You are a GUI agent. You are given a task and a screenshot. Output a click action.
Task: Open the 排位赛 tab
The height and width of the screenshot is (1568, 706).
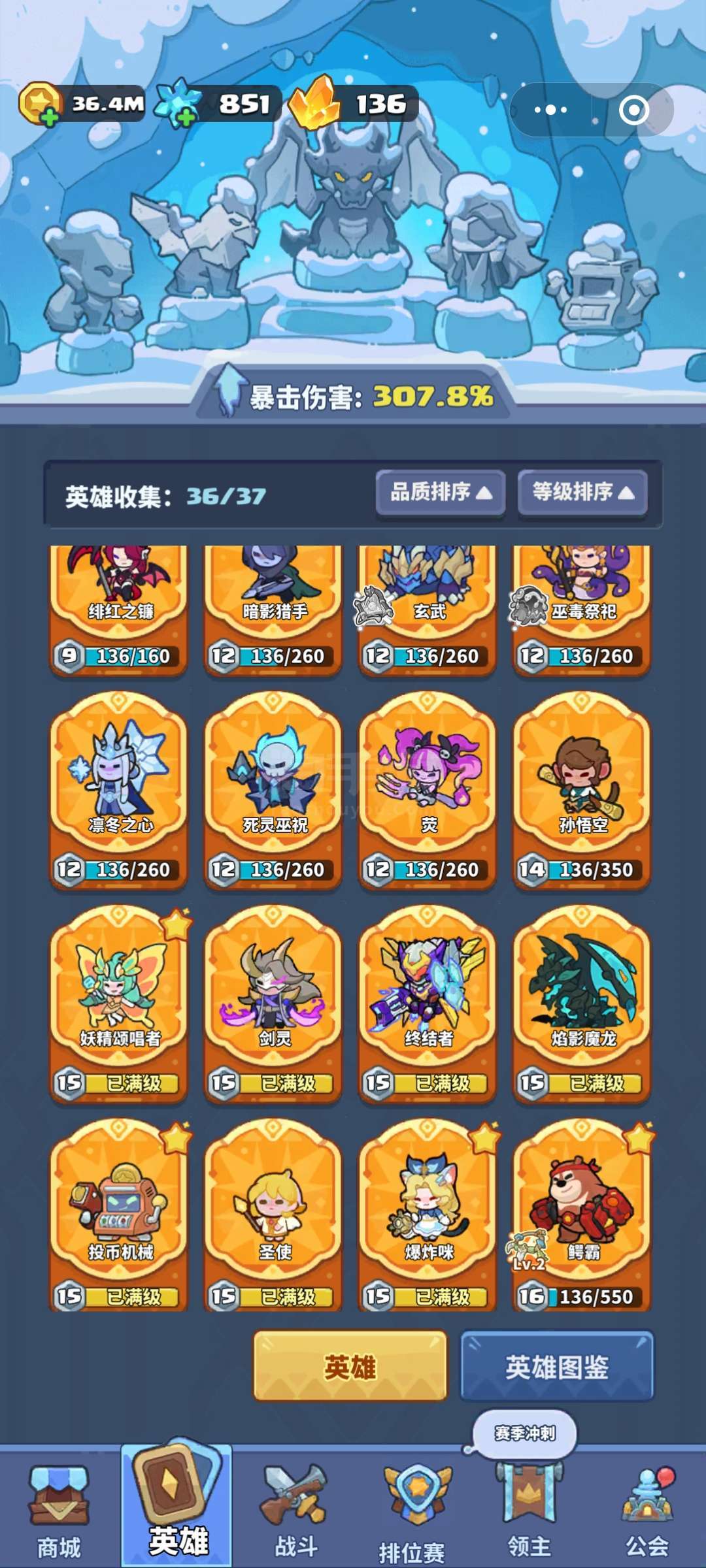pyautogui.click(x=412, y=1512)
